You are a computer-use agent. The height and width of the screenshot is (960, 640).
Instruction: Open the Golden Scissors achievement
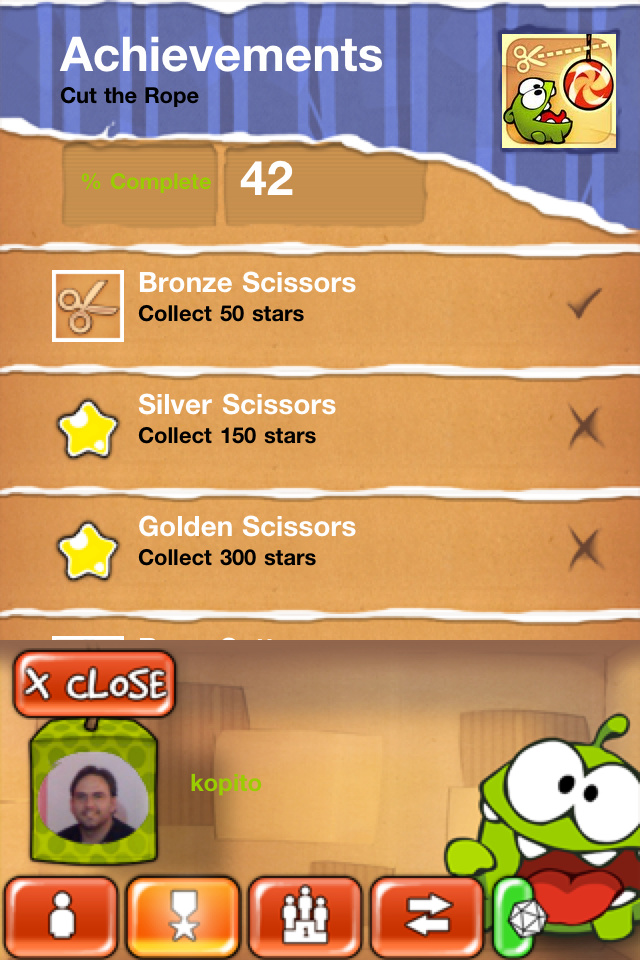pyautogui.click(x=320, y=549)
